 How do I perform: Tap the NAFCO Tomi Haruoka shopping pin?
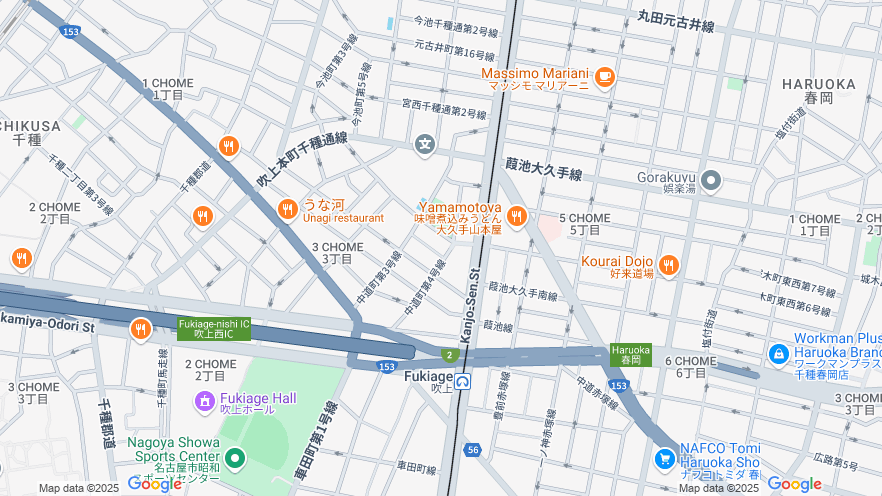(664, 459)
